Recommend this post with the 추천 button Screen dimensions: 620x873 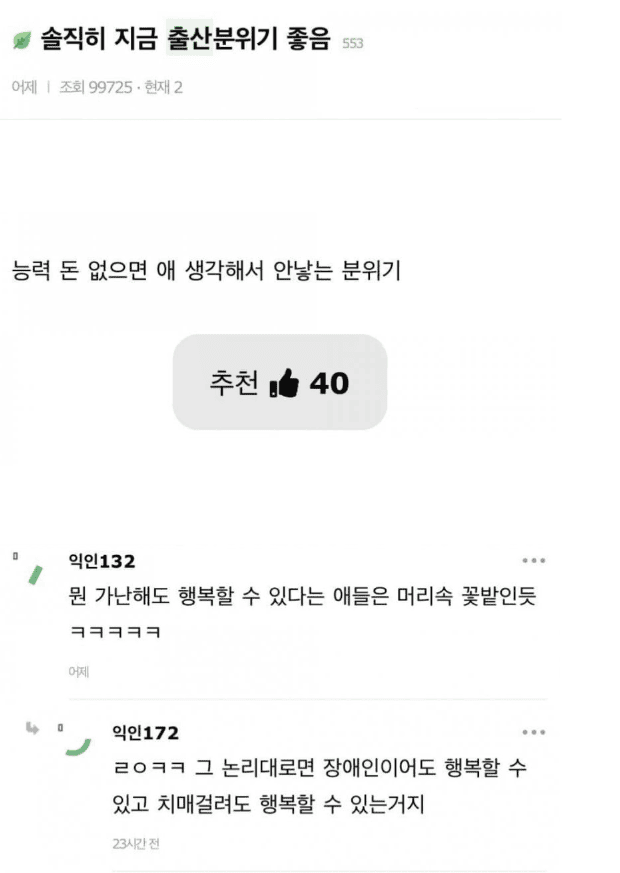(x=279, y=382)
